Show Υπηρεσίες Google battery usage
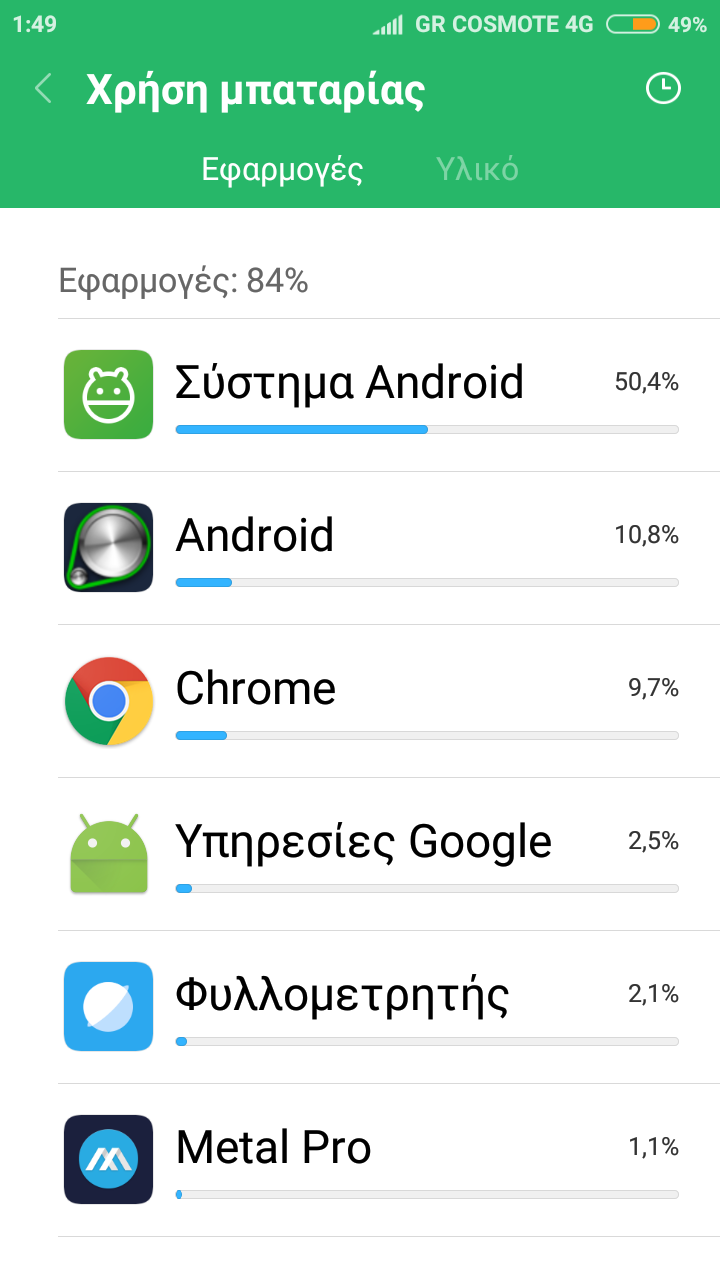 388,855
